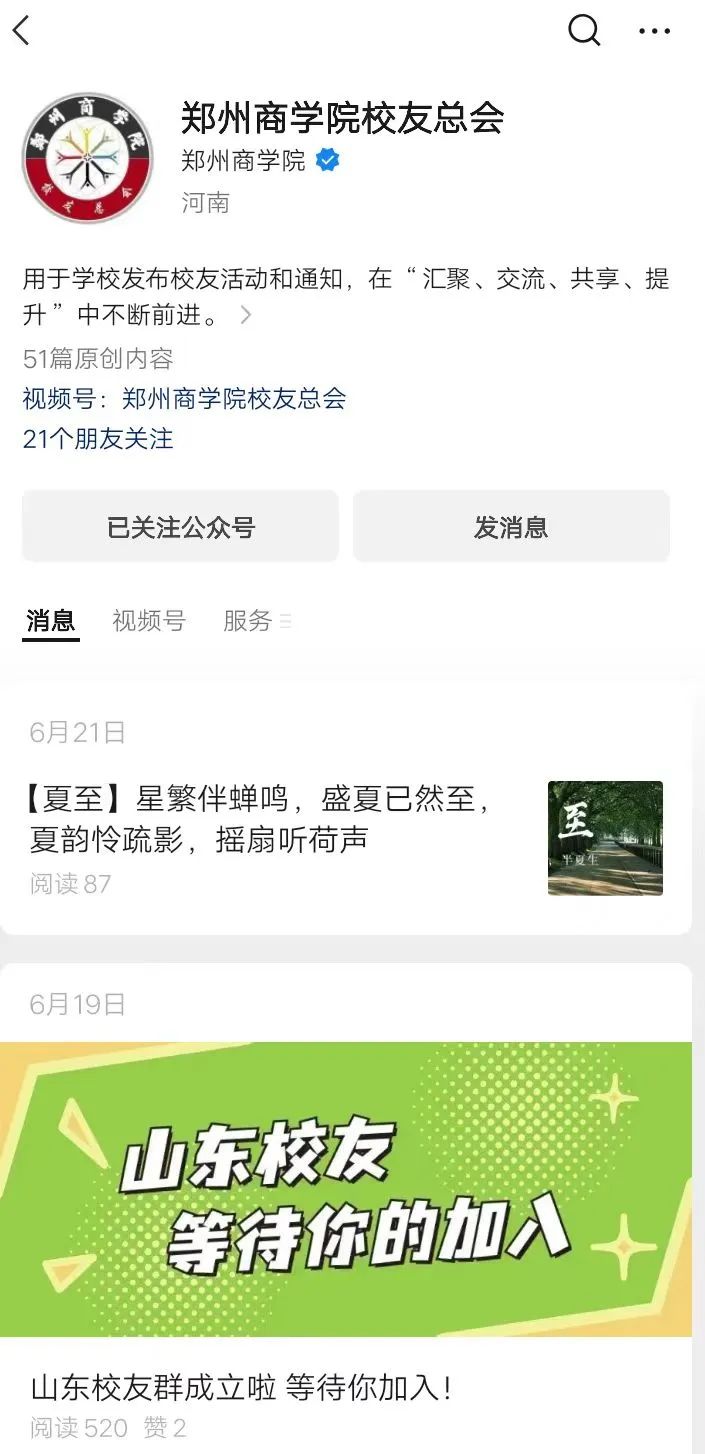
Task: Go back using the top-left arrow
Action: pos(22,30)
